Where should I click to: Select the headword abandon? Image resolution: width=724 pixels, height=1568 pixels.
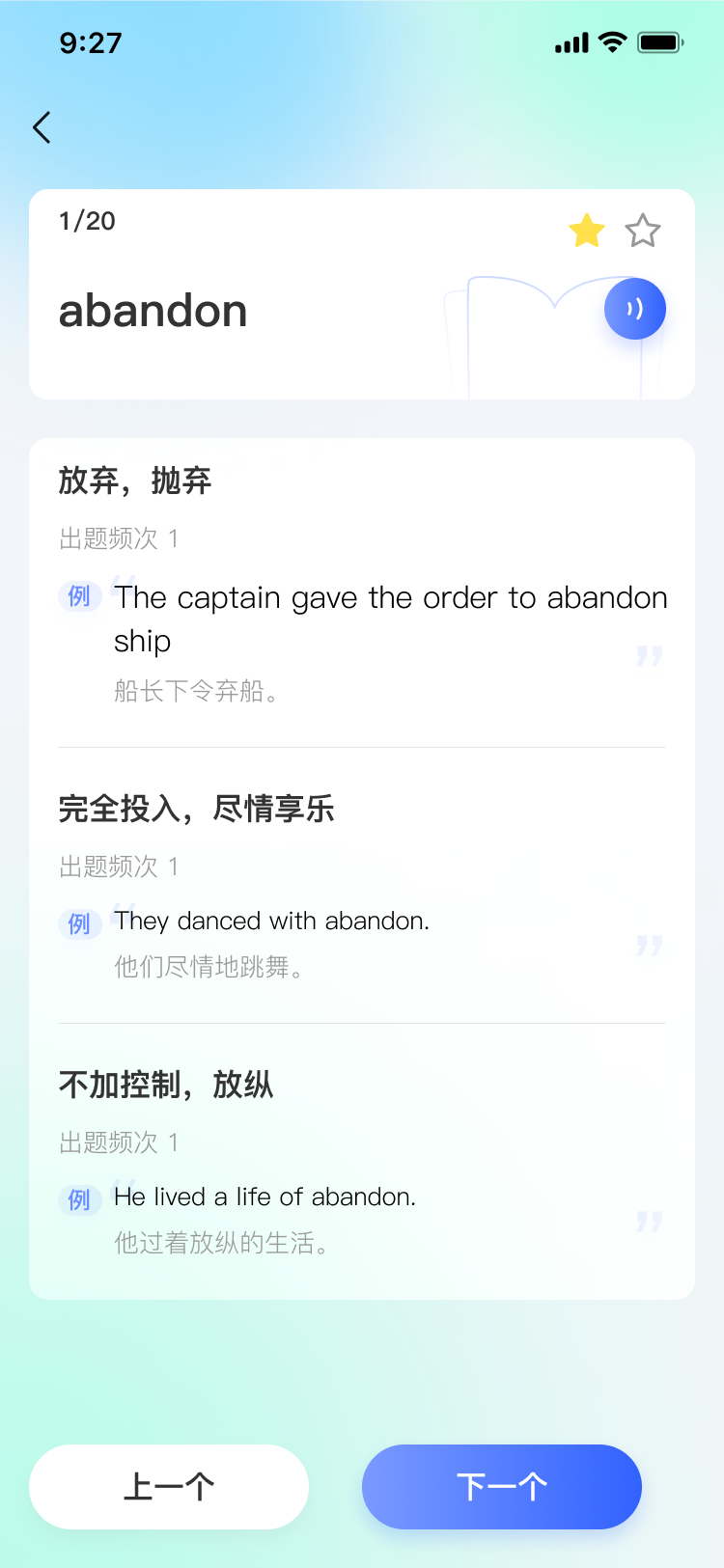point(153,310)
